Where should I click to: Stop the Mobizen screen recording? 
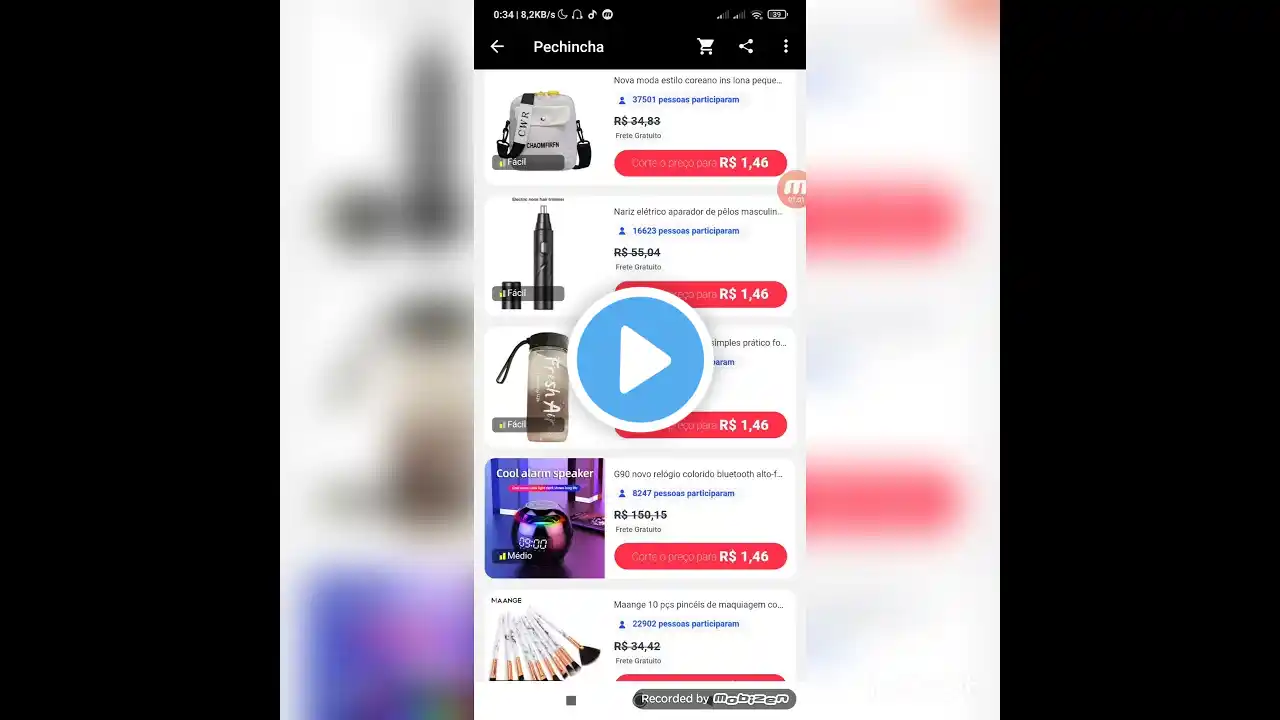(571, 700)
